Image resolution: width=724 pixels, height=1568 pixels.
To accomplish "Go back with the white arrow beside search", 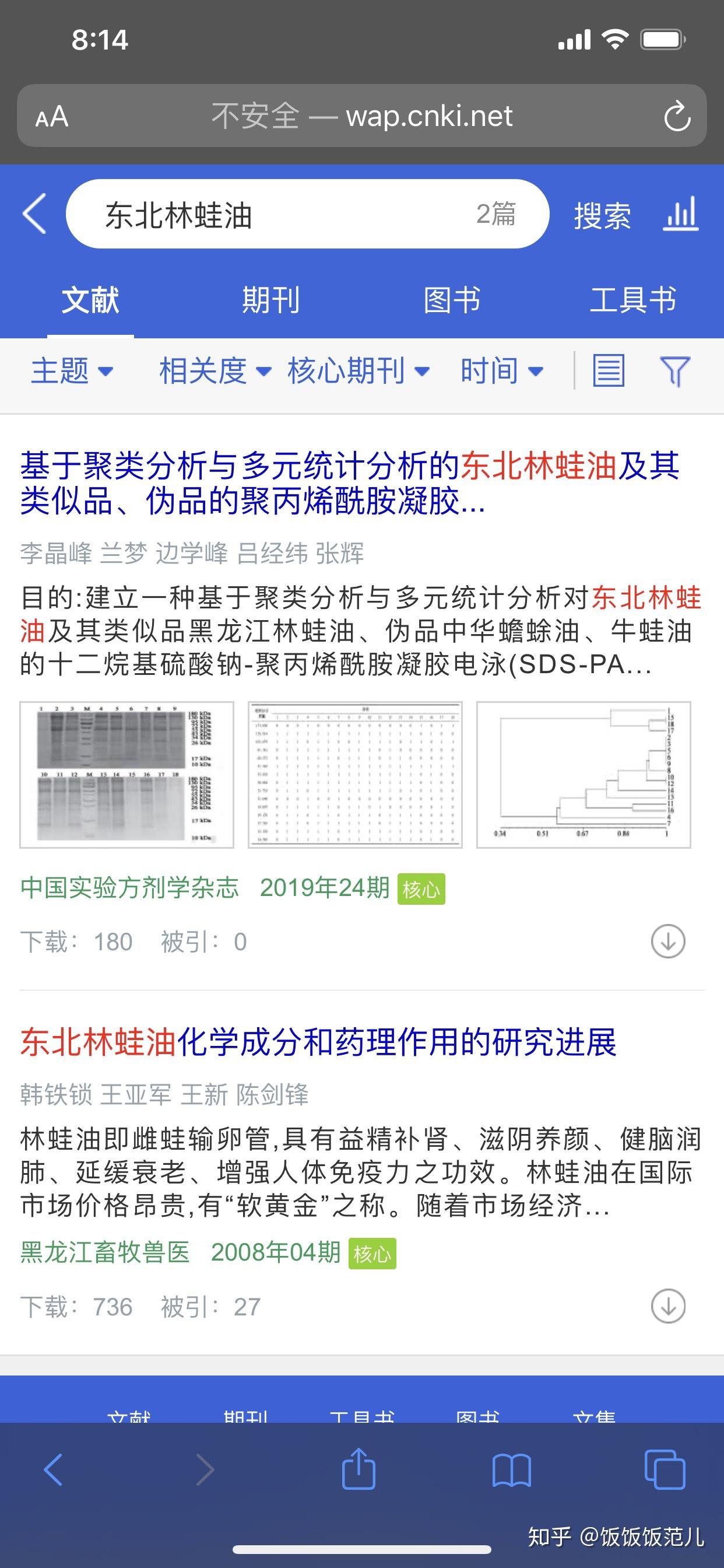I will (x=34, y=213).
